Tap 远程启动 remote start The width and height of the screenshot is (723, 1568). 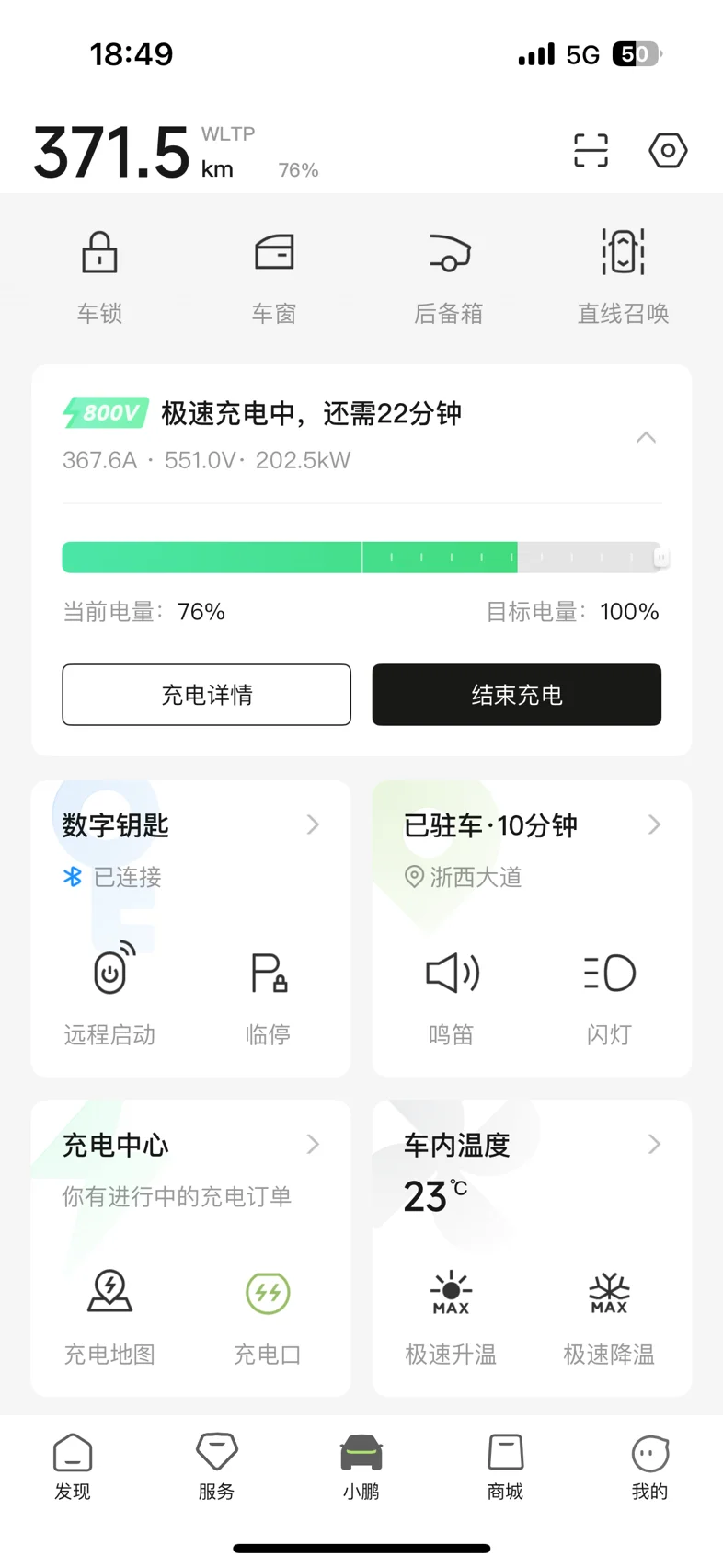pyautogui.click(x=110, y=994)
